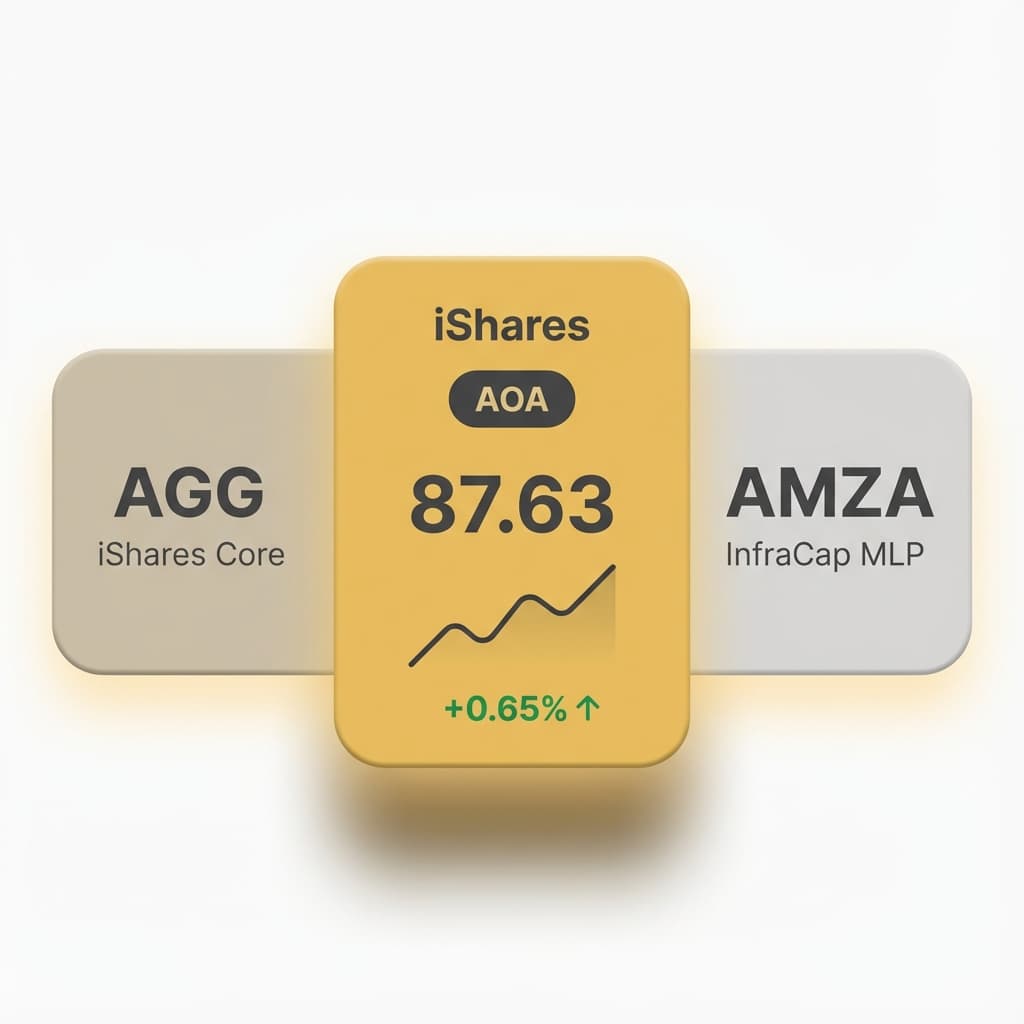
Task: Select the AGG iShares Core card
Action: pyautogui.click(x=192, y=512)
